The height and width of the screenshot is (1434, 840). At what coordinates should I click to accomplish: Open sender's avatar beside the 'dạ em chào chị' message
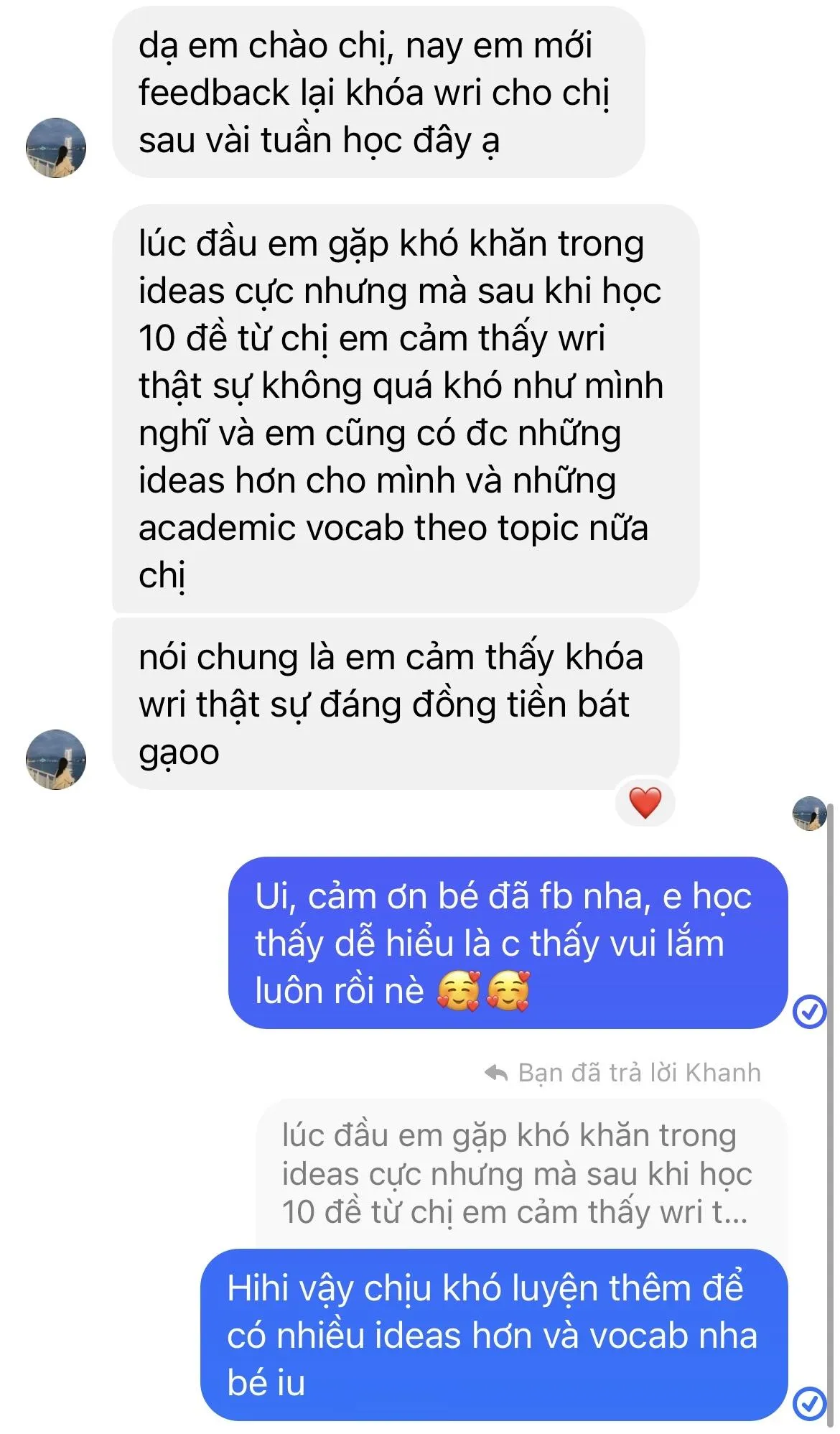coord(56,148)
